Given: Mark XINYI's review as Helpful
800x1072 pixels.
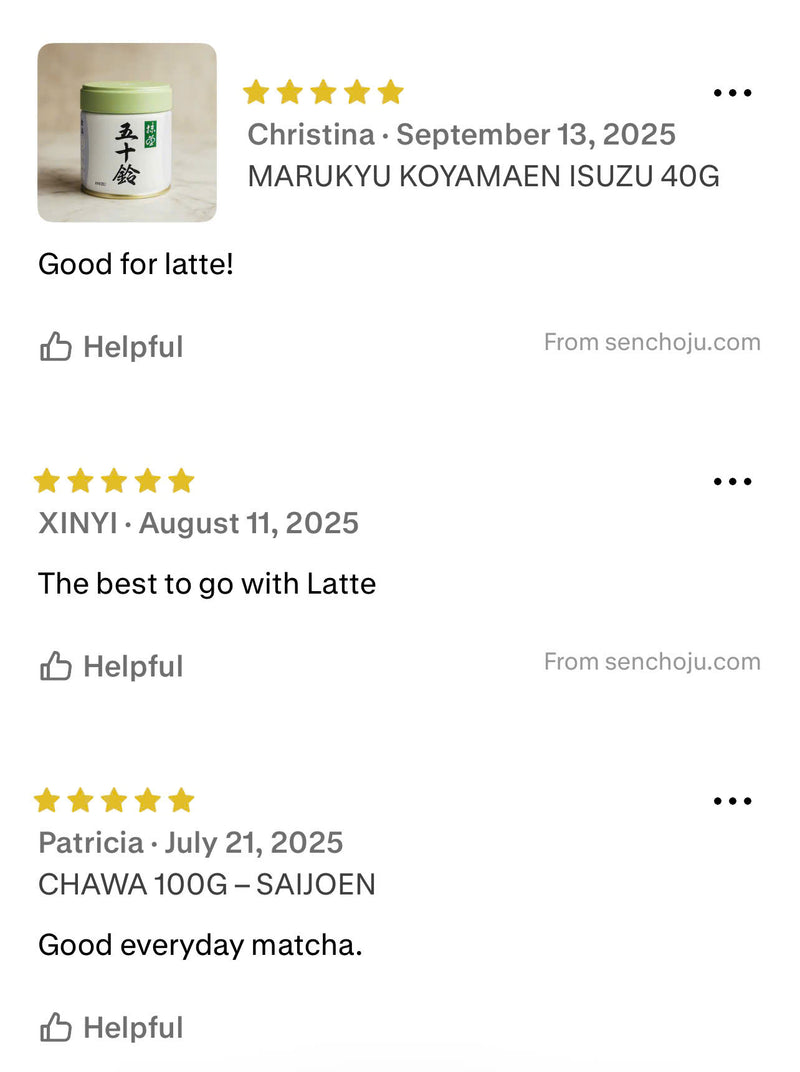Looking at the screenshot, I should point(111,667).
